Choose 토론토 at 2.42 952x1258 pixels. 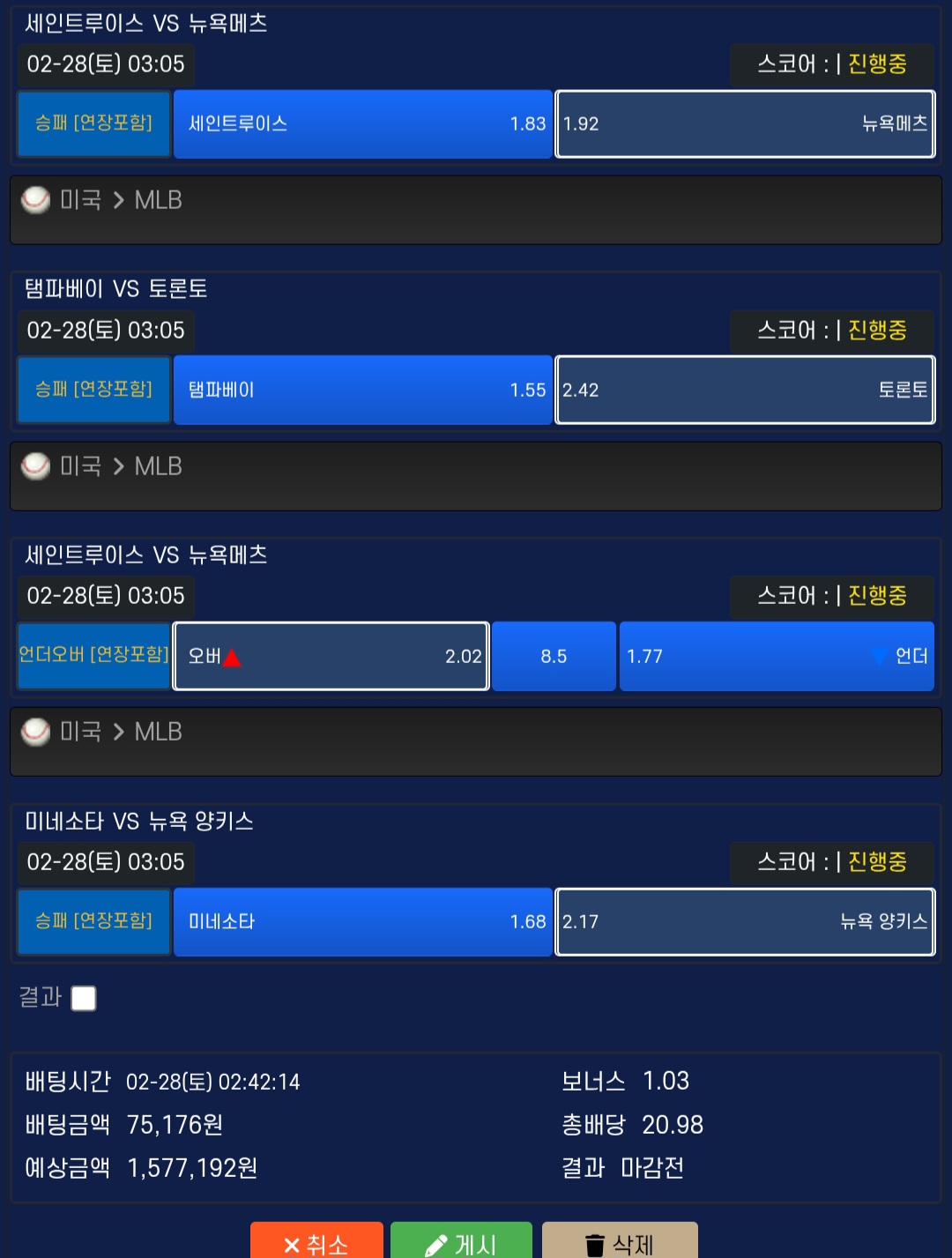tap(745, 391)
